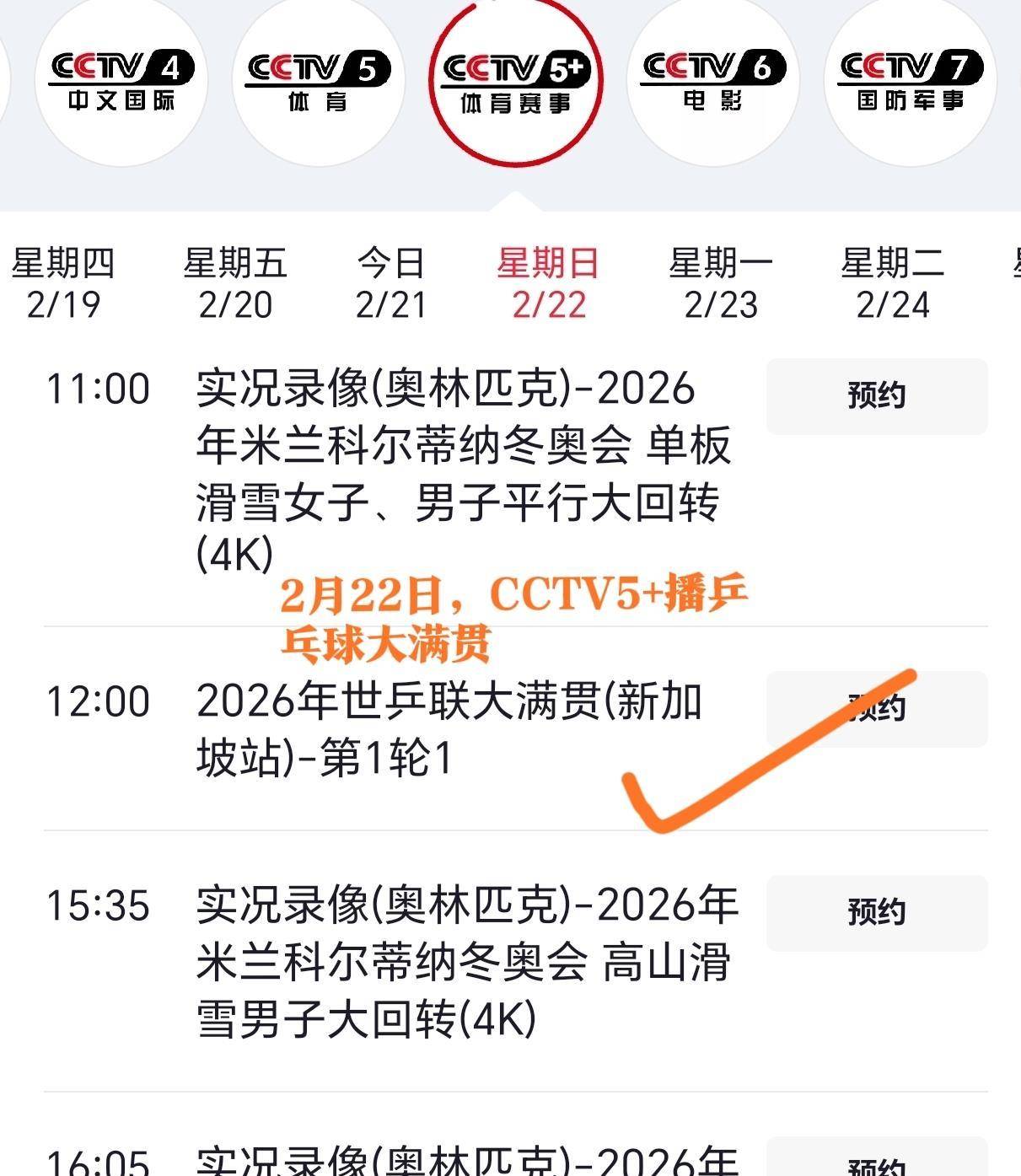The height and width of the screenshot is (1176, 1021).
Task: Open the CCTV6 电影 channel schedule
Action: point(712,81)
